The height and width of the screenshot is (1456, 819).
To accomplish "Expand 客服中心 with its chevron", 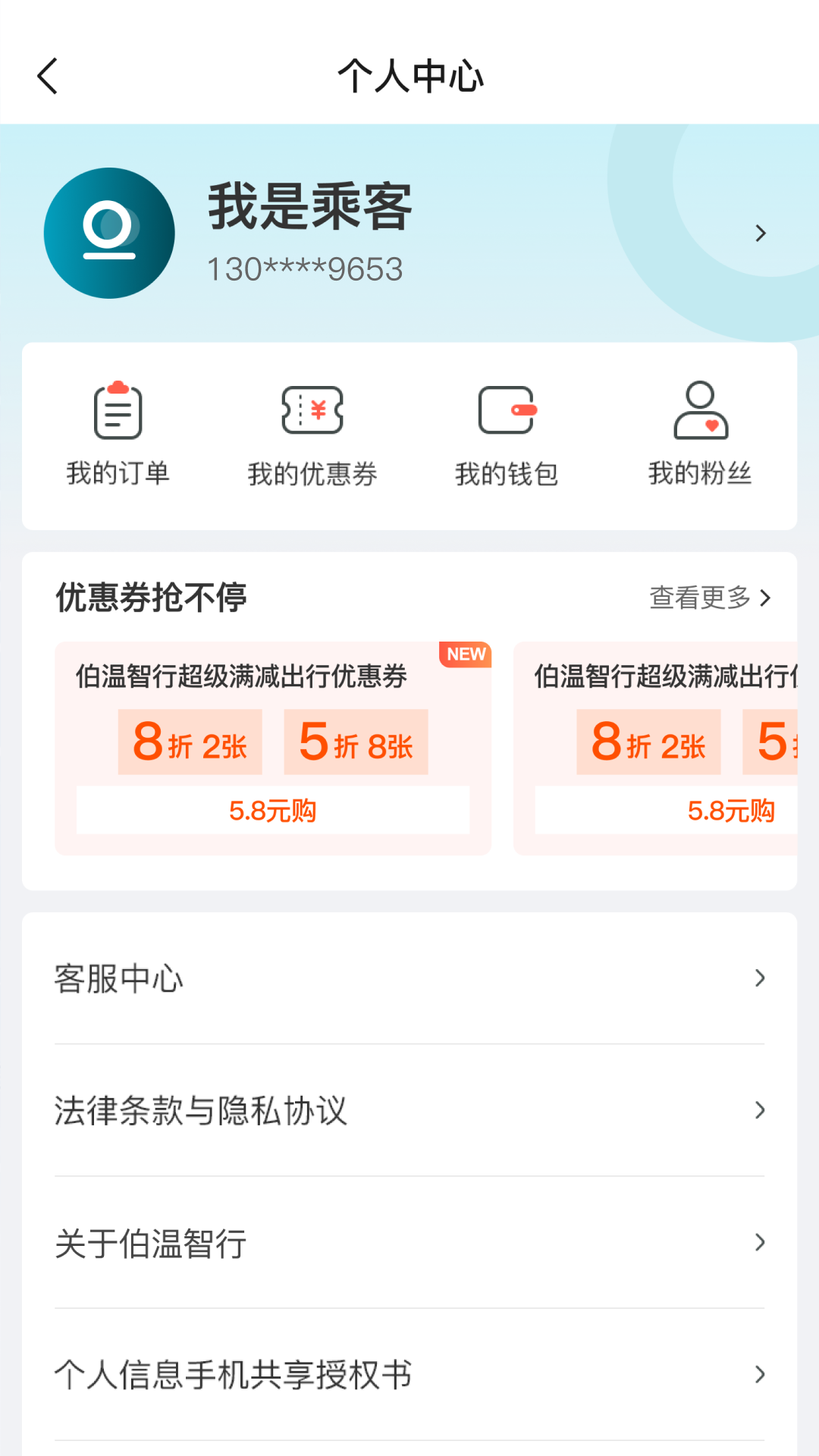I will pos(760,978).
